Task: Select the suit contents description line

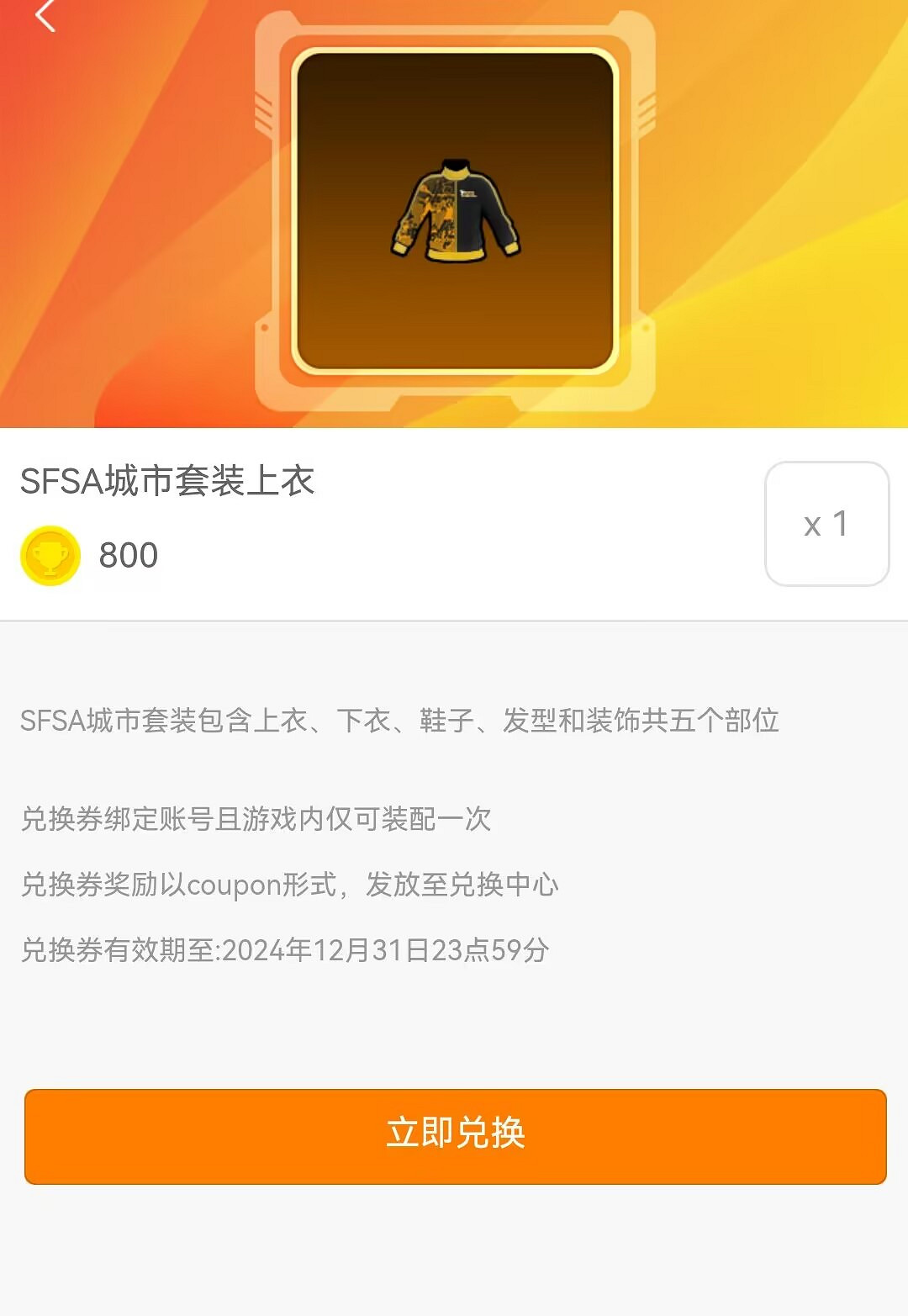Action: [x=400, y=719]
